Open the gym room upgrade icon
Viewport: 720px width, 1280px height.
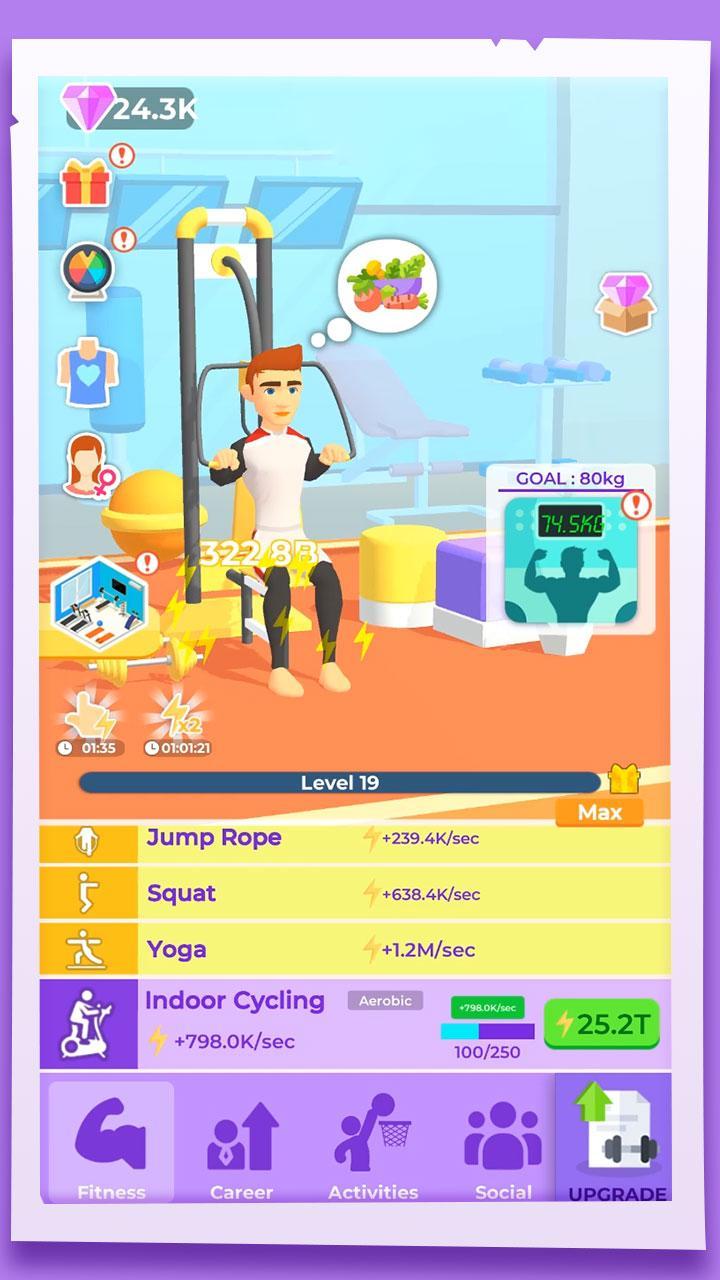98,598
